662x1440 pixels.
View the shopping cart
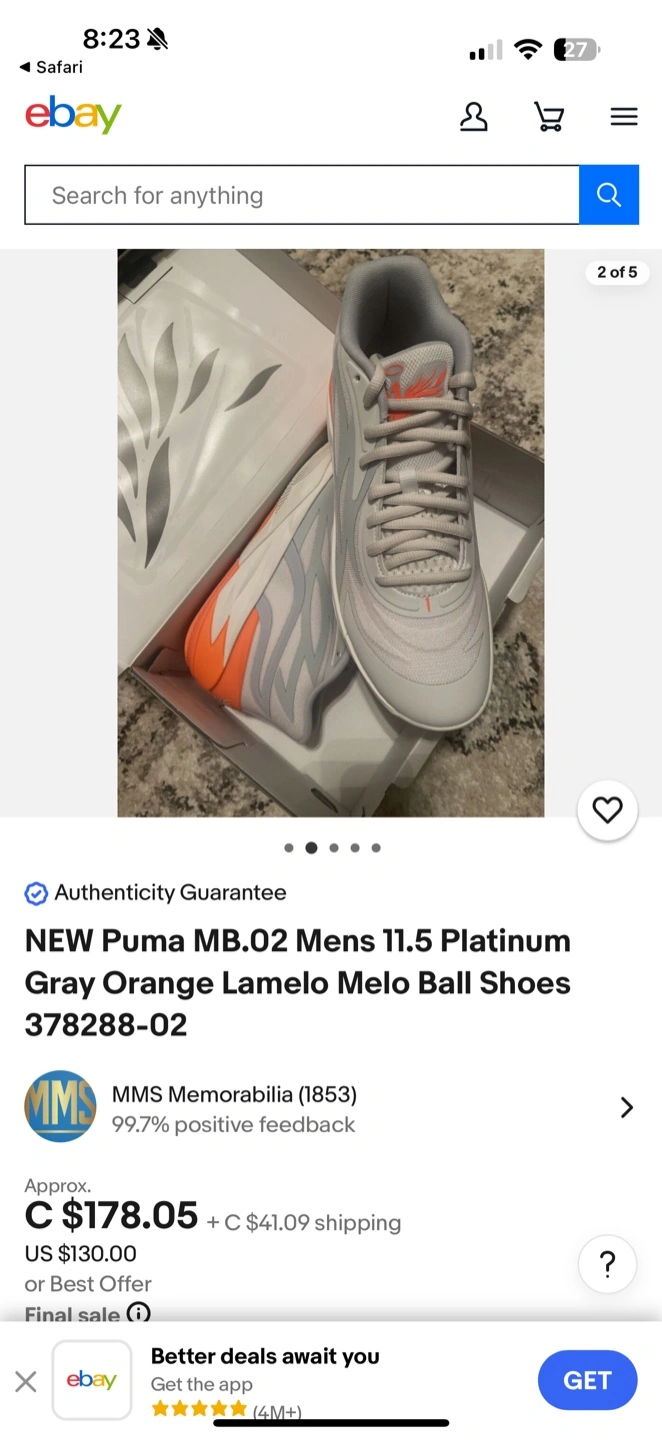[x=549, y=117]
